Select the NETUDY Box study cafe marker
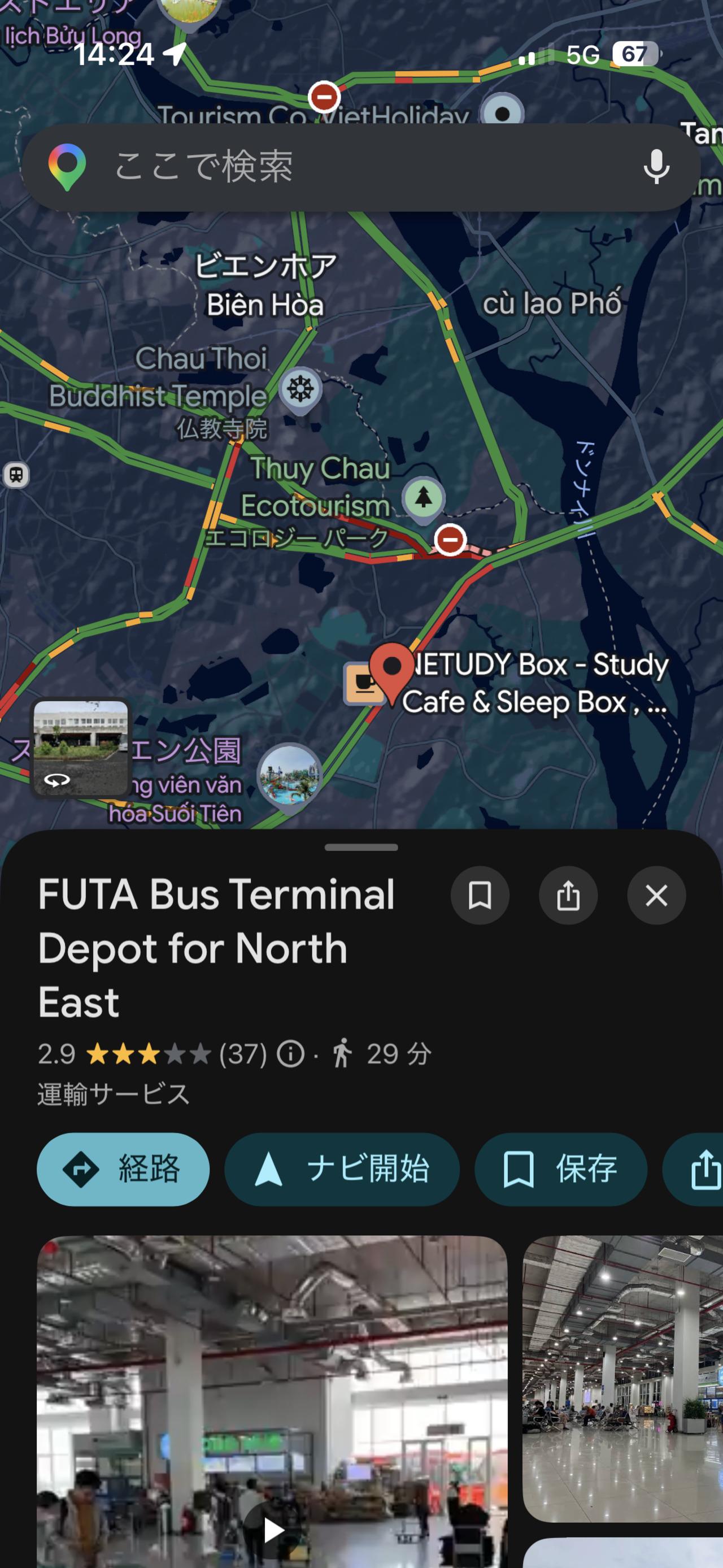Screen dimensions: 723x1568 [x=363, y=684]
